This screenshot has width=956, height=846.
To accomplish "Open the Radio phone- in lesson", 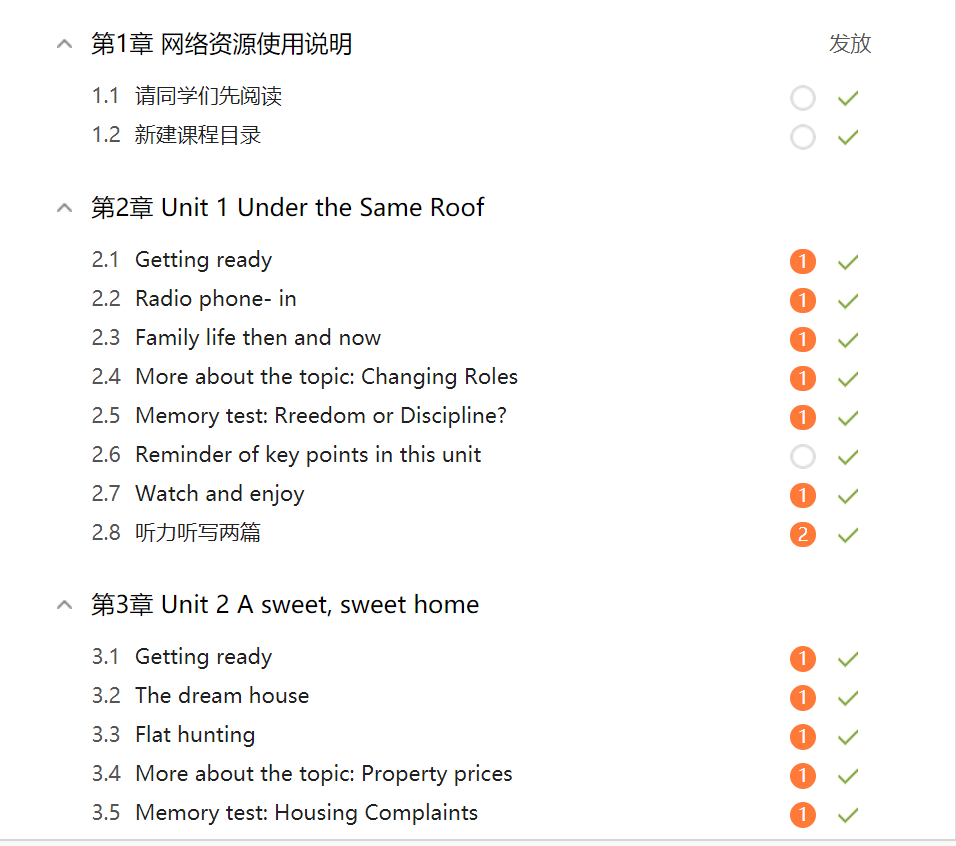I will point(215,300).
